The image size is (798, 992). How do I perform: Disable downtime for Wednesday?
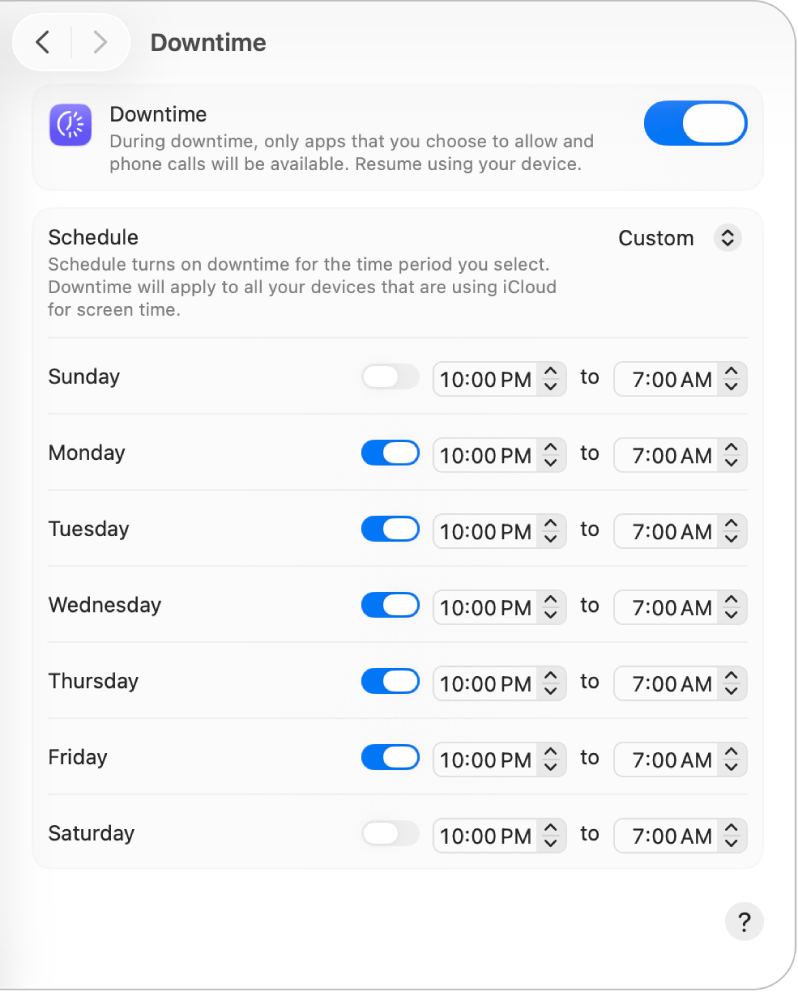click(x=390, y=605)
